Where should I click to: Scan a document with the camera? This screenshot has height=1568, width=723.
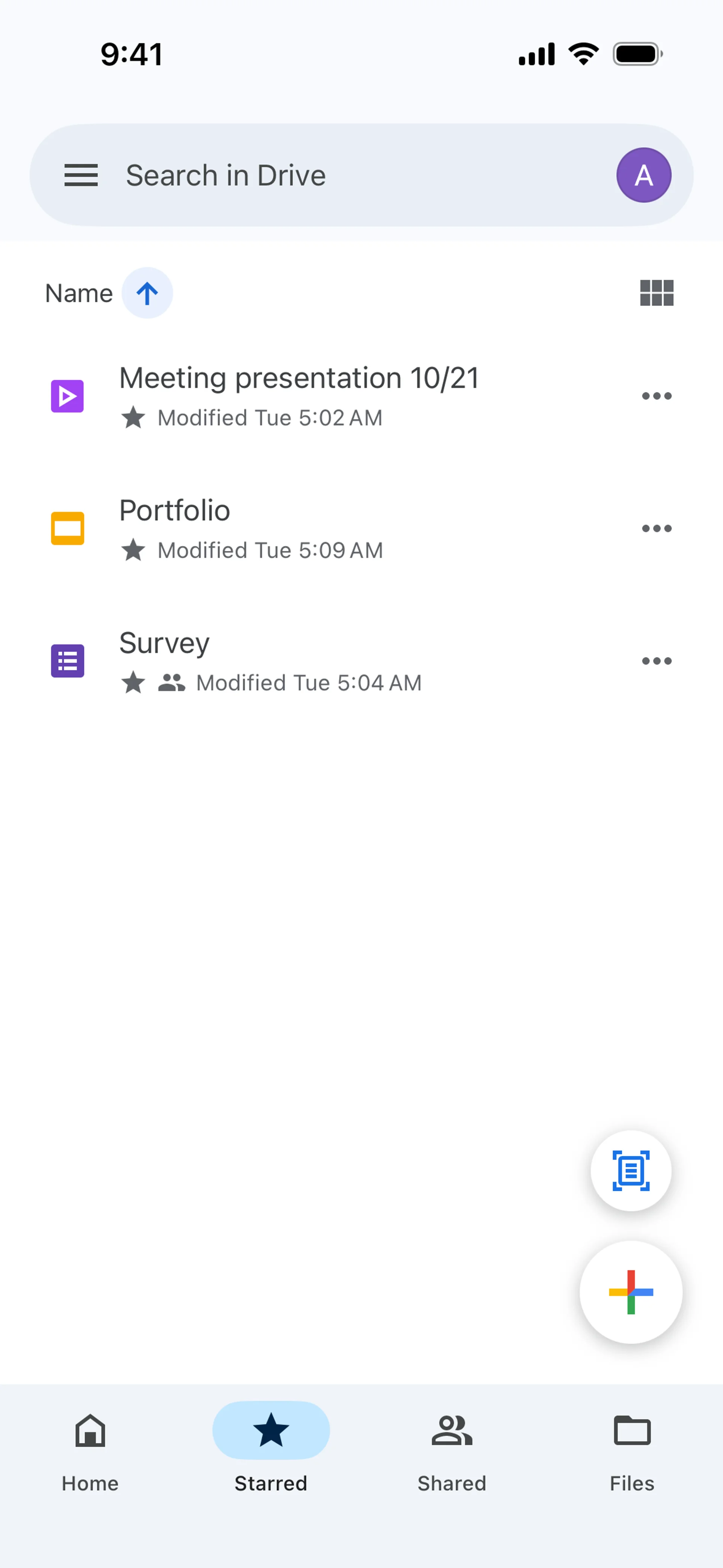coord(630,1171)
